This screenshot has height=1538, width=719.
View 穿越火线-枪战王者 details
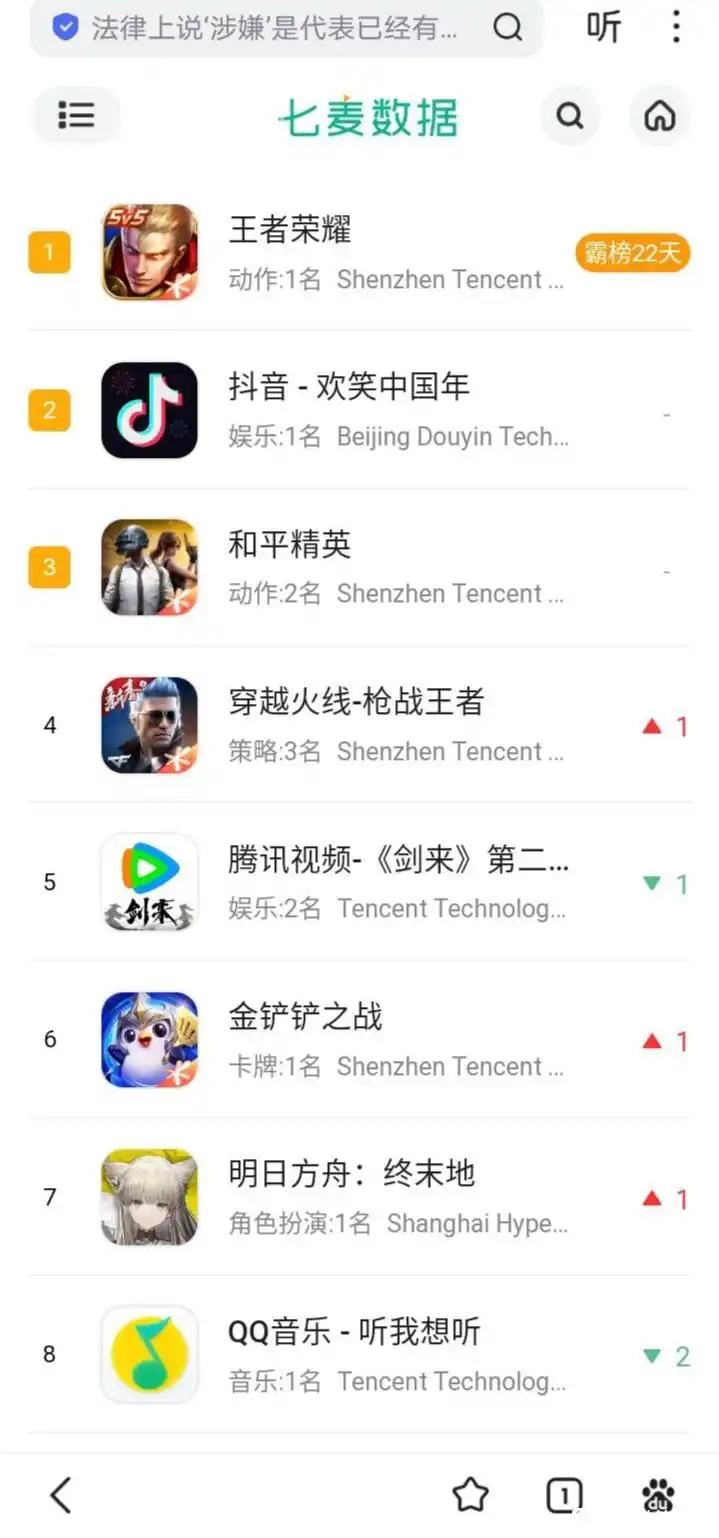(x=356, y=703)
